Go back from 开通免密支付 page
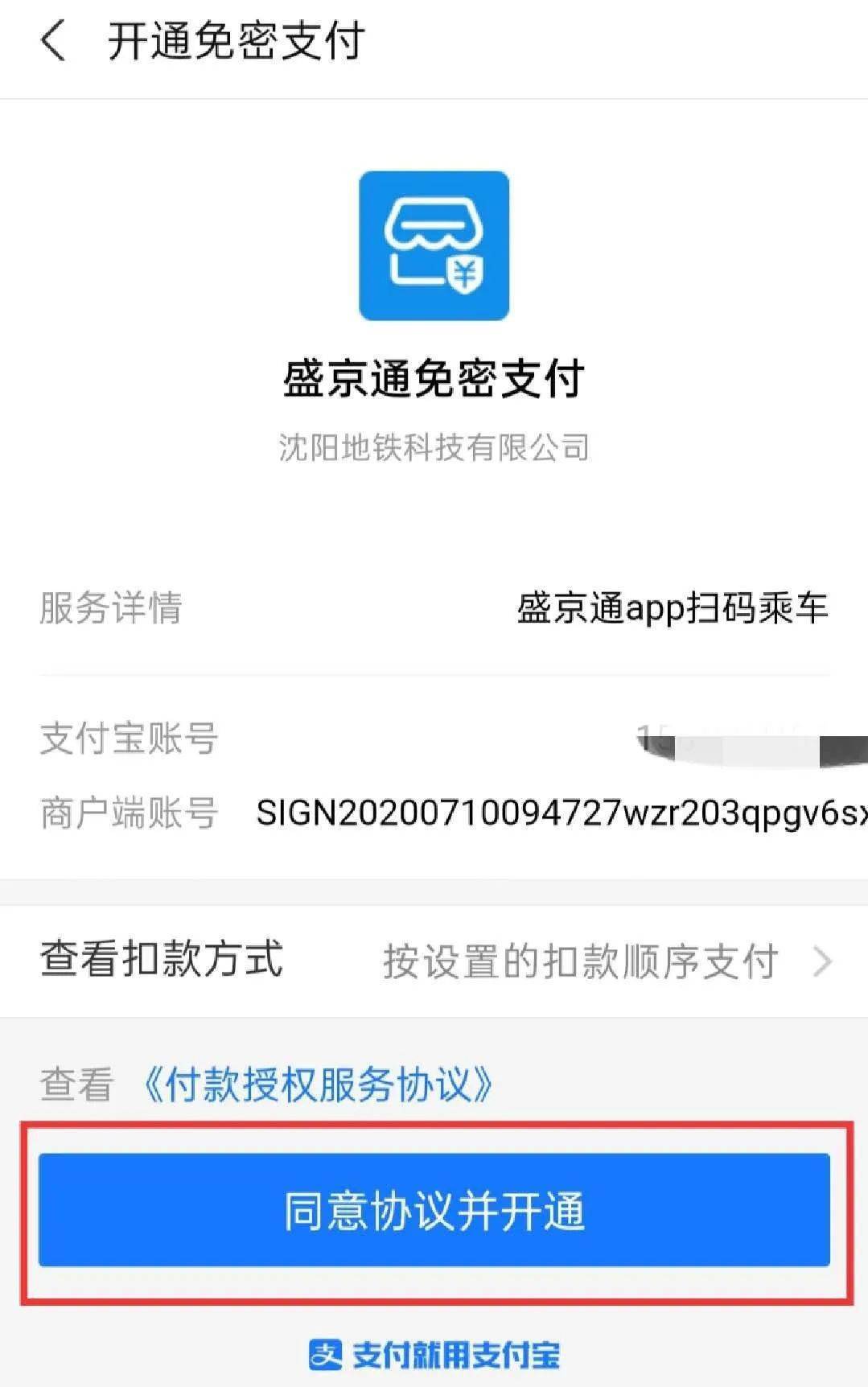This screenshot has width=868, height=1387. tap(53, 42)
